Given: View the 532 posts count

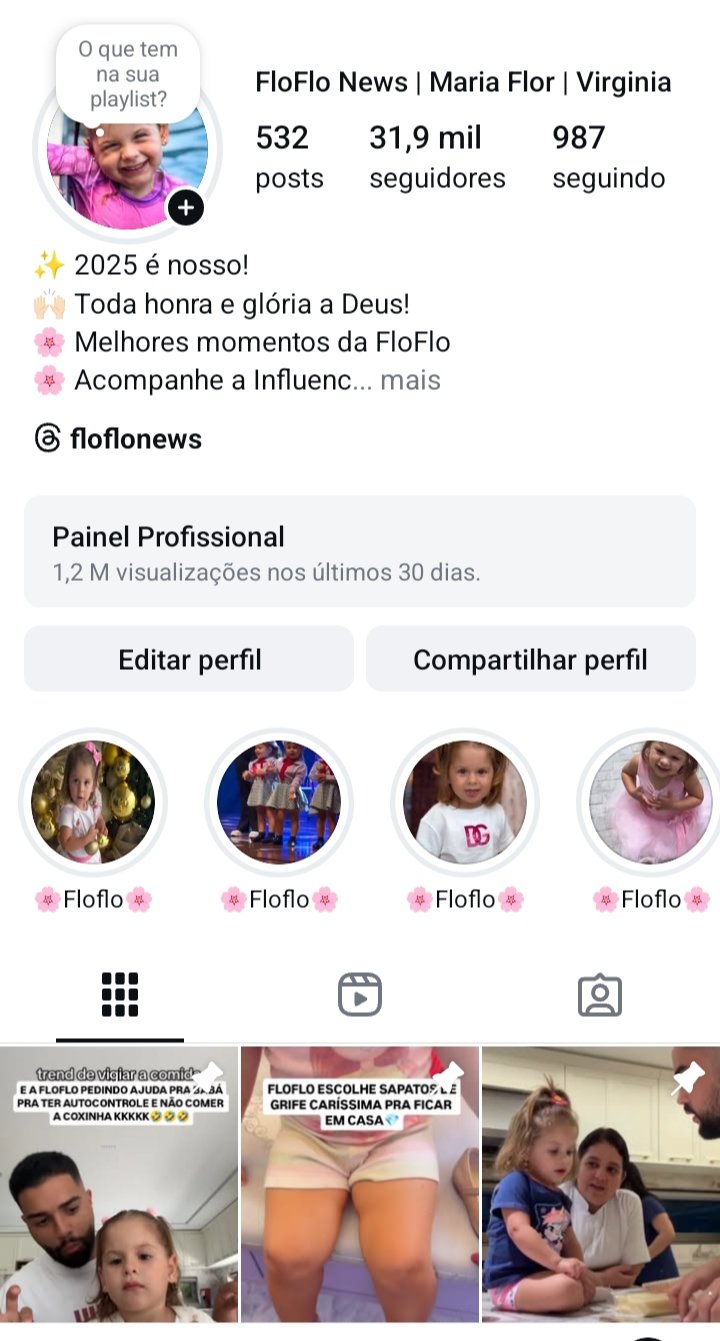Looking at the screenshot, I should tap(289, 157).
